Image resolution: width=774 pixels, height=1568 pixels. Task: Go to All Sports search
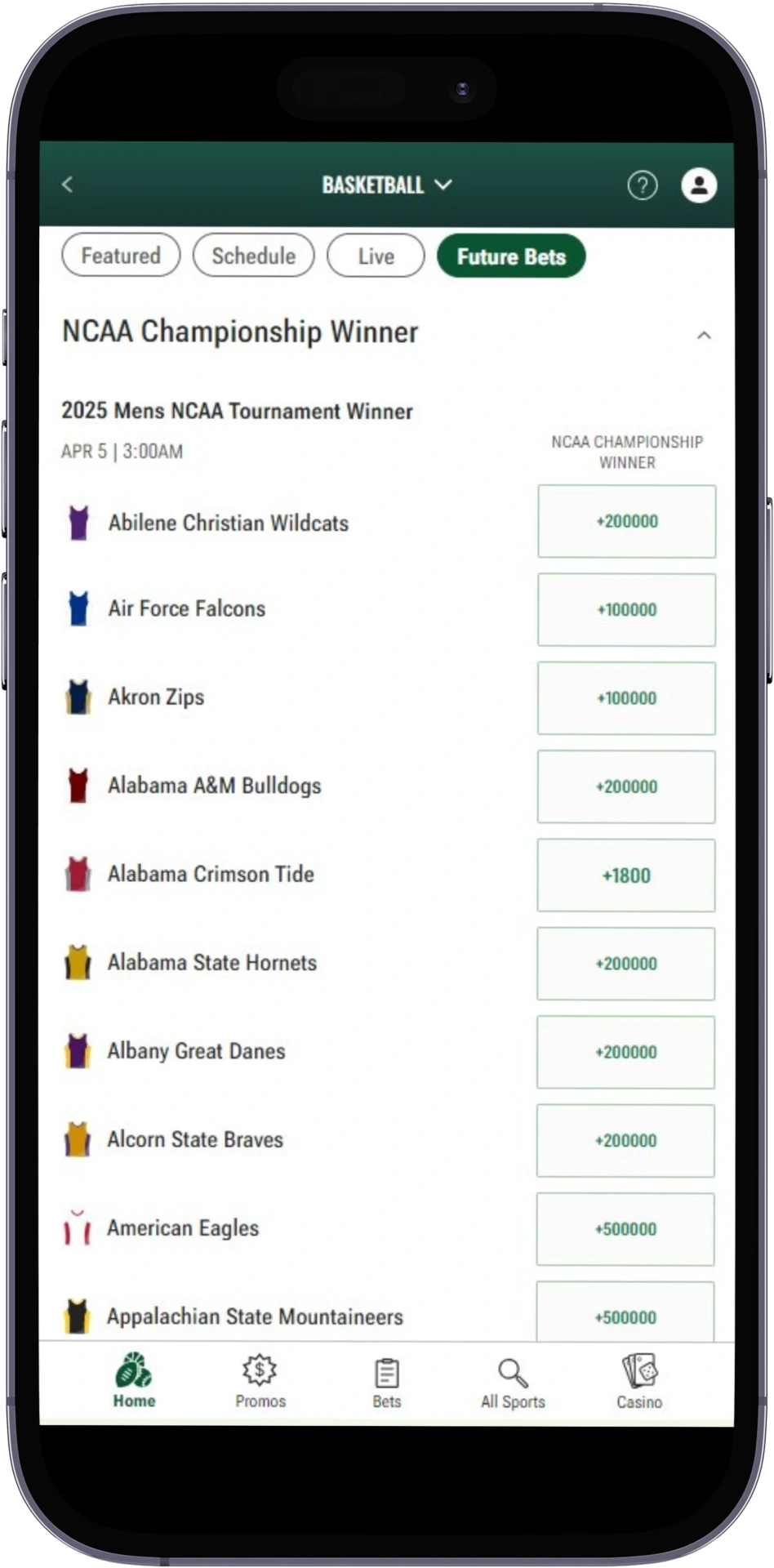pyautogui.click(x=513, y=1382)
